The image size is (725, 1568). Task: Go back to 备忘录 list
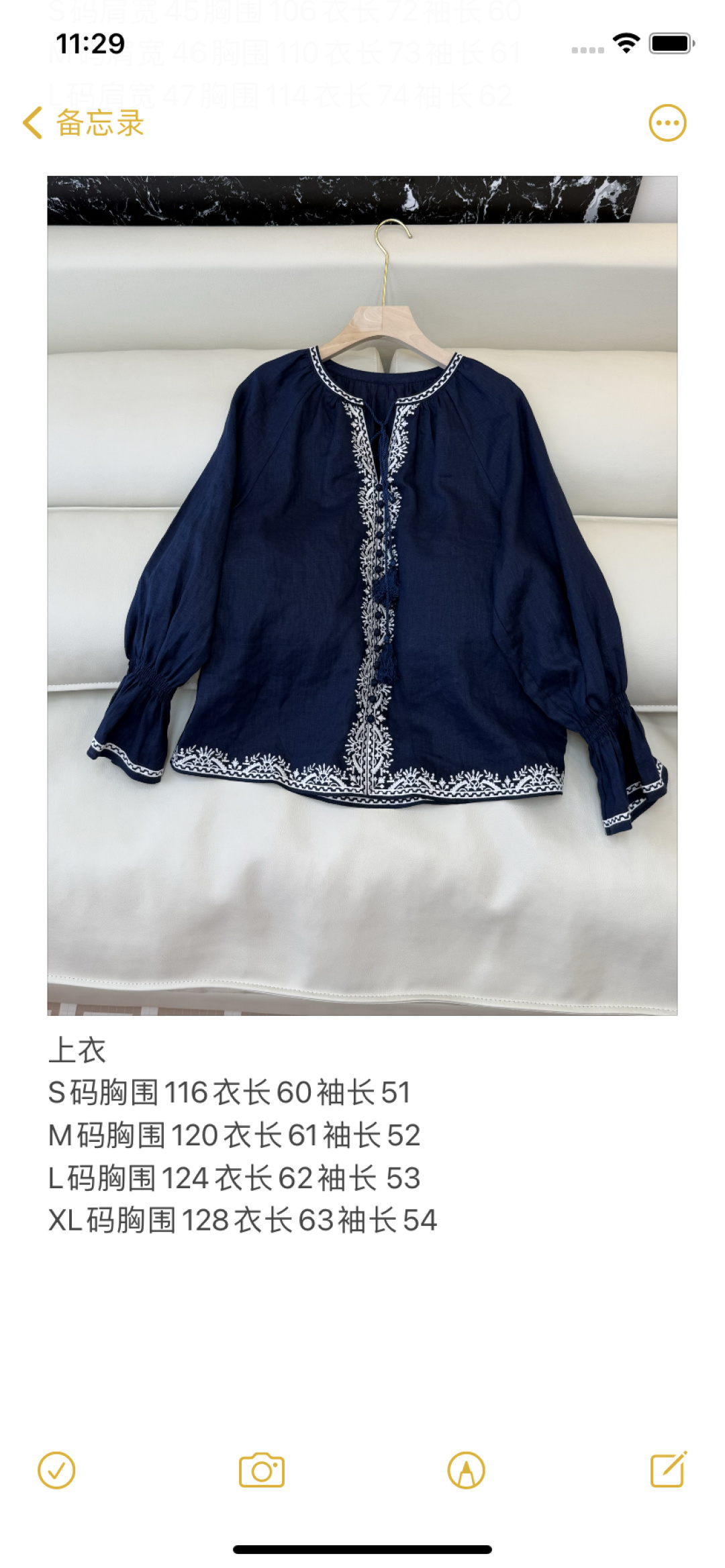(83, 123)
